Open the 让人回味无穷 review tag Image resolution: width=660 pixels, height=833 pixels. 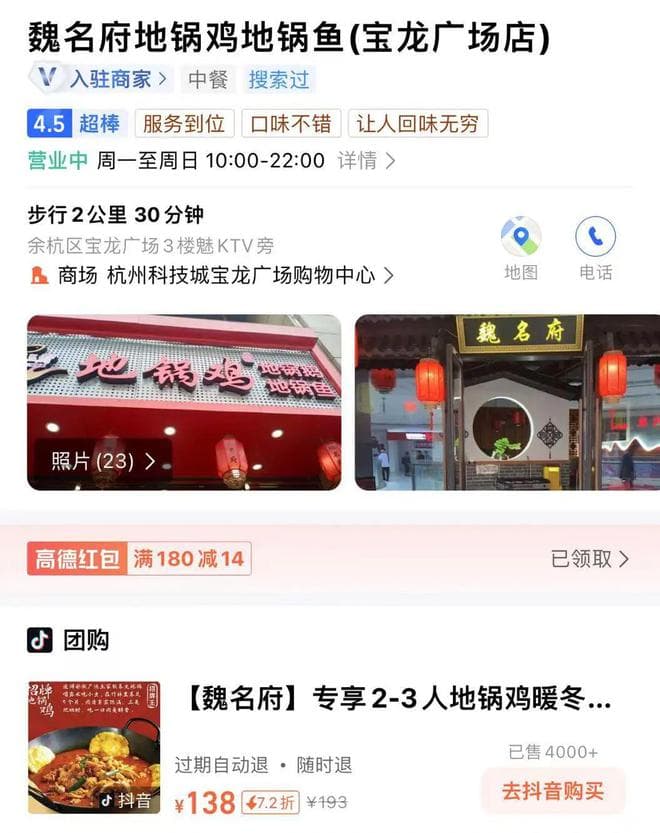click(x=418, y=124)
